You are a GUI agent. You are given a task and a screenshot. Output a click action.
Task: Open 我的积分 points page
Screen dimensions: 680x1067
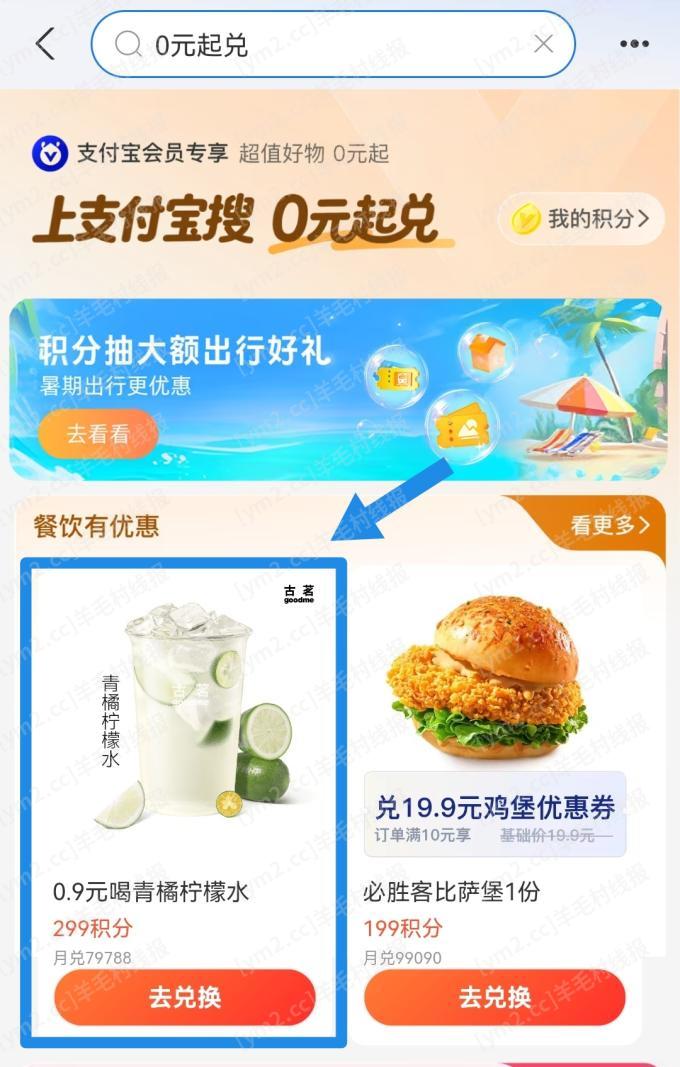pyautogui.click(x=582, y=219)
